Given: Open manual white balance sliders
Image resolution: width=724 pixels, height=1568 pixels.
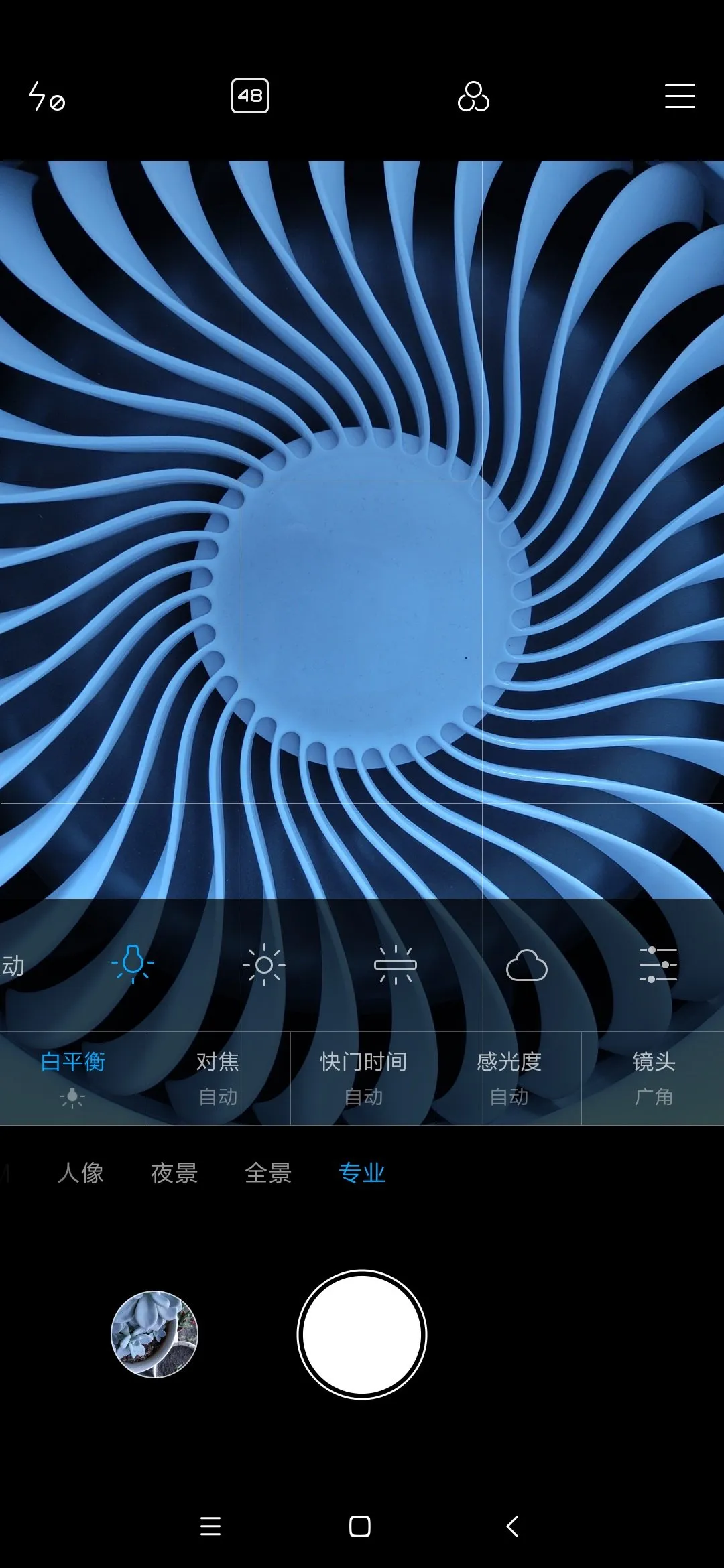Looking at the screenshot, I should [x=658, y=965].
